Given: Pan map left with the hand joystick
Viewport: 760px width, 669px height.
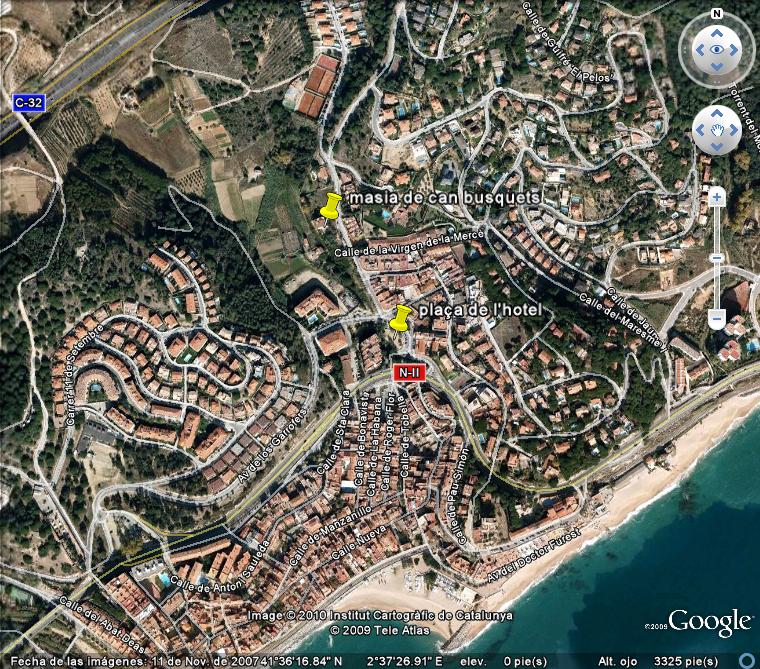Looking at the screenshot, I should 701,130.
